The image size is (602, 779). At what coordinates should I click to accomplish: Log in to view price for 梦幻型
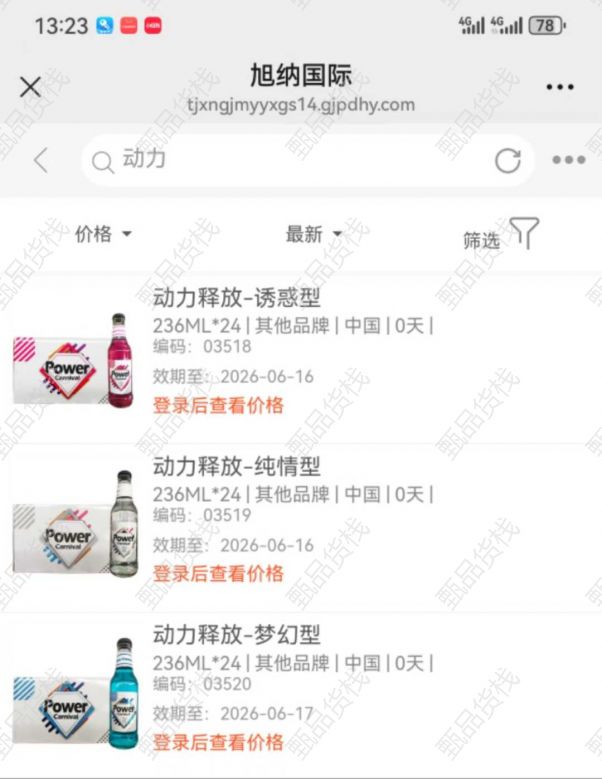click(218, 742)
